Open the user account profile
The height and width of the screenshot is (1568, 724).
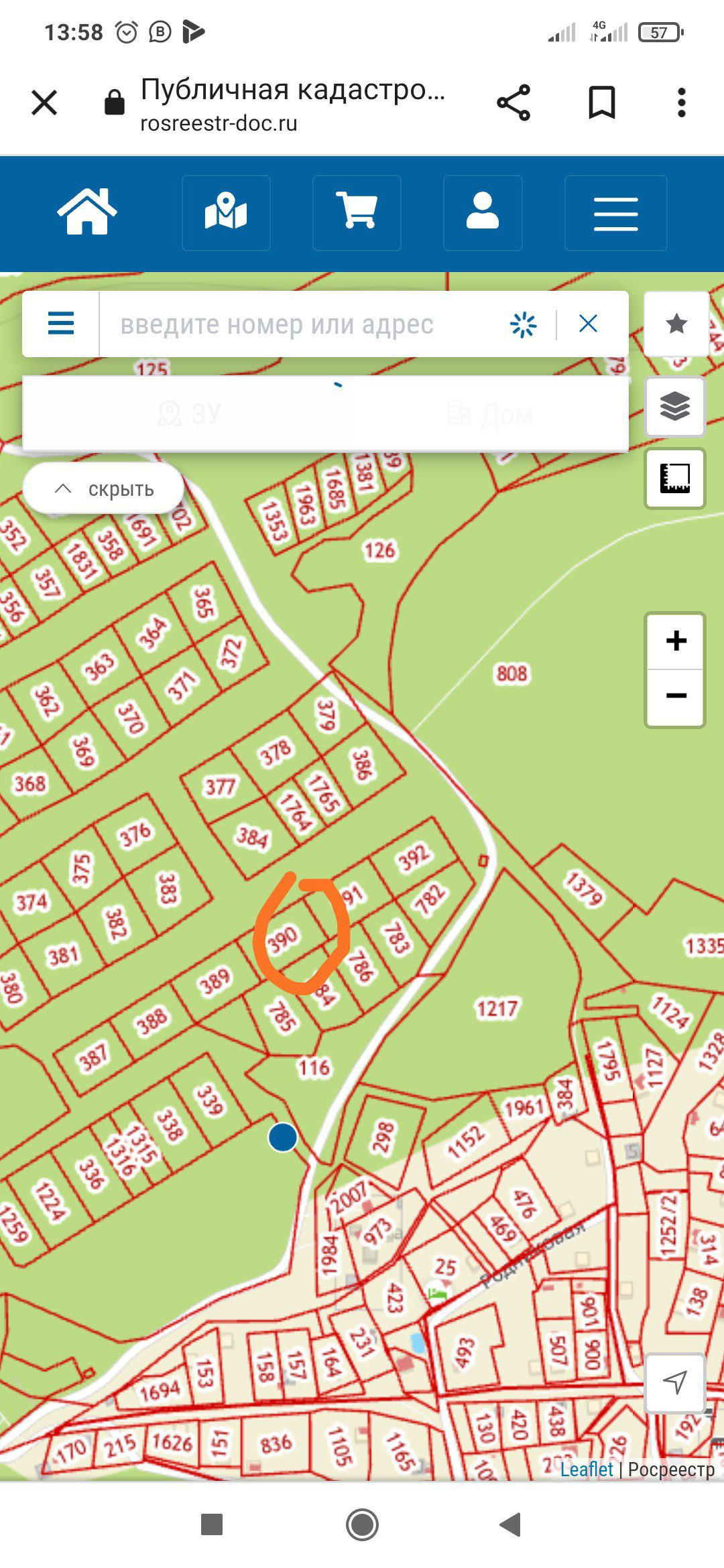coord(483,212)
